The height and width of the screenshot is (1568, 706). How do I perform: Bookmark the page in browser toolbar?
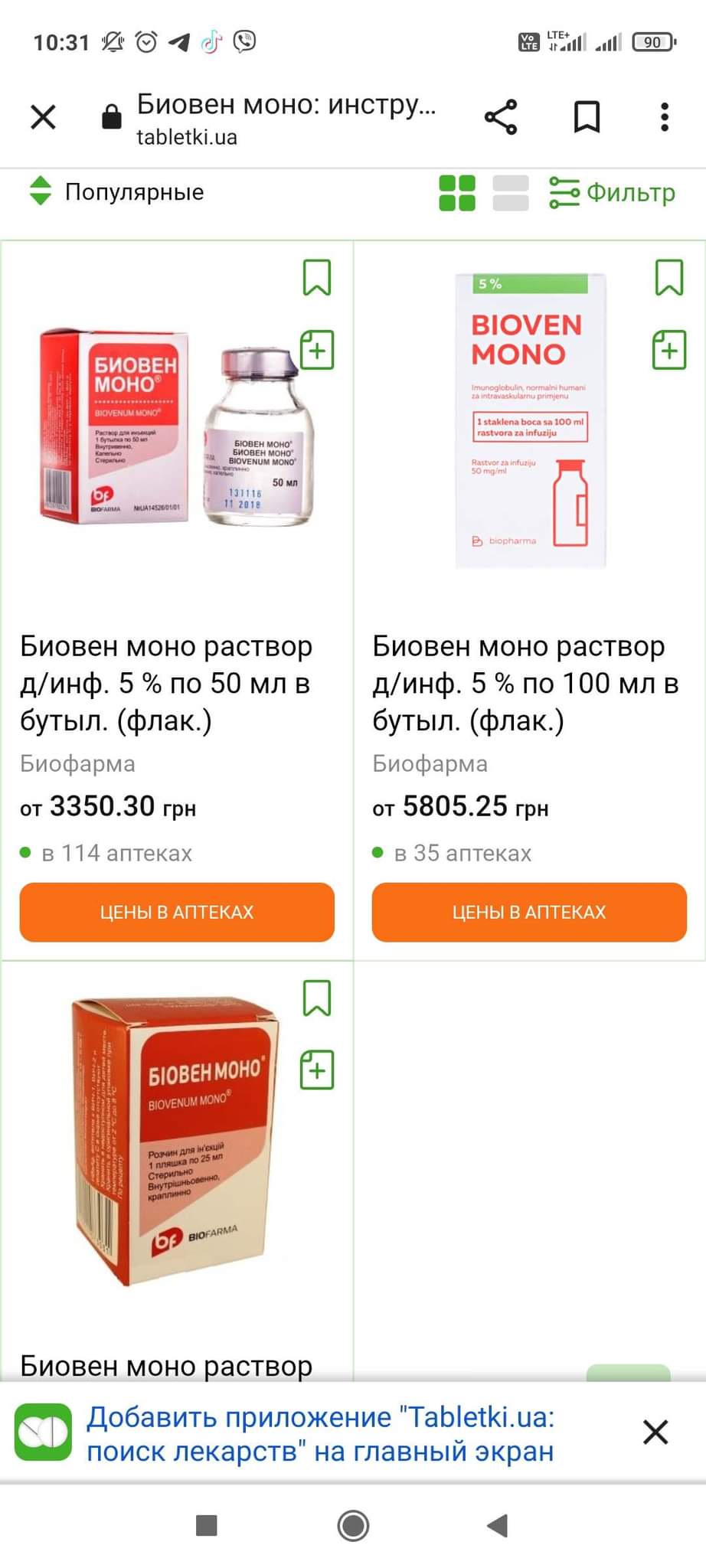587,117
